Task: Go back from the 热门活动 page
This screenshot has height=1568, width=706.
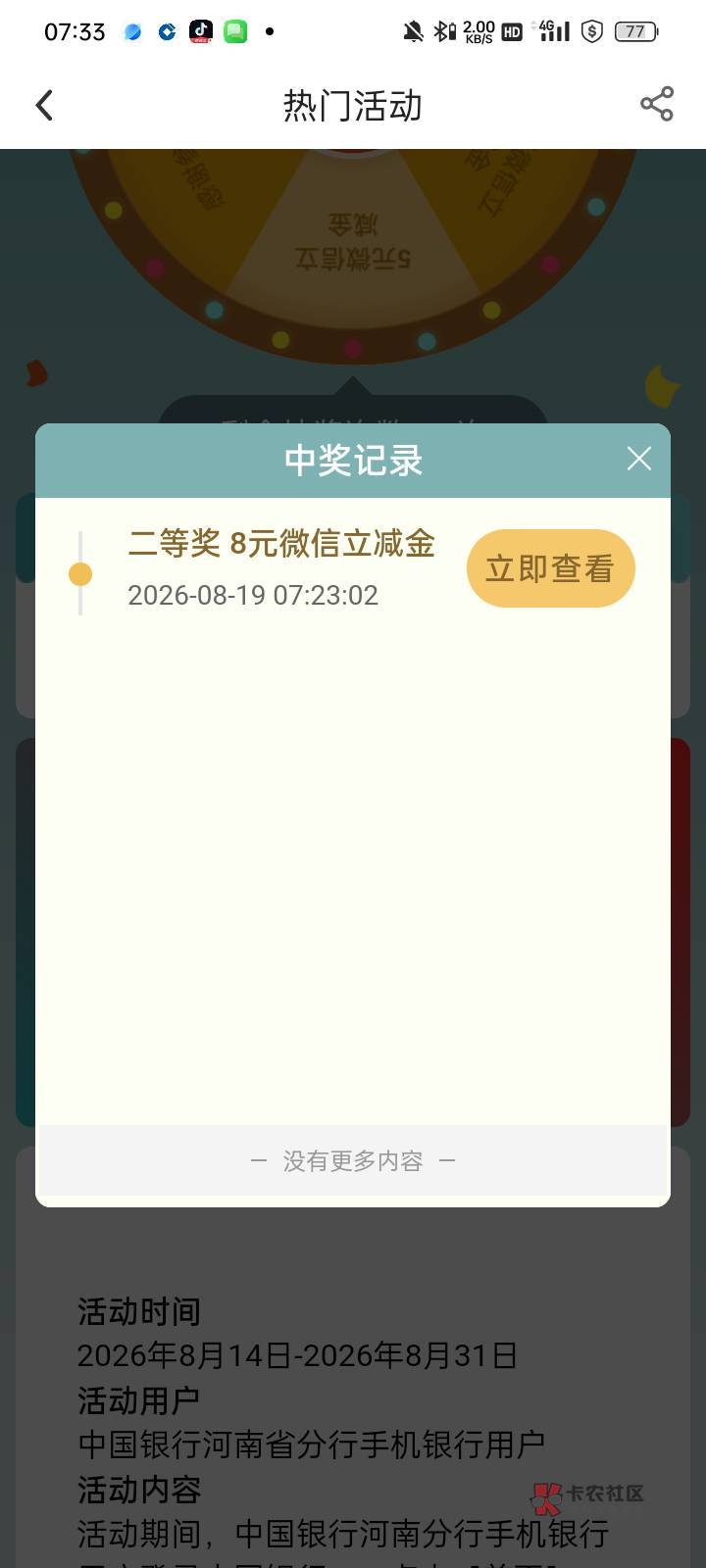Action: (x=44, y=106)
